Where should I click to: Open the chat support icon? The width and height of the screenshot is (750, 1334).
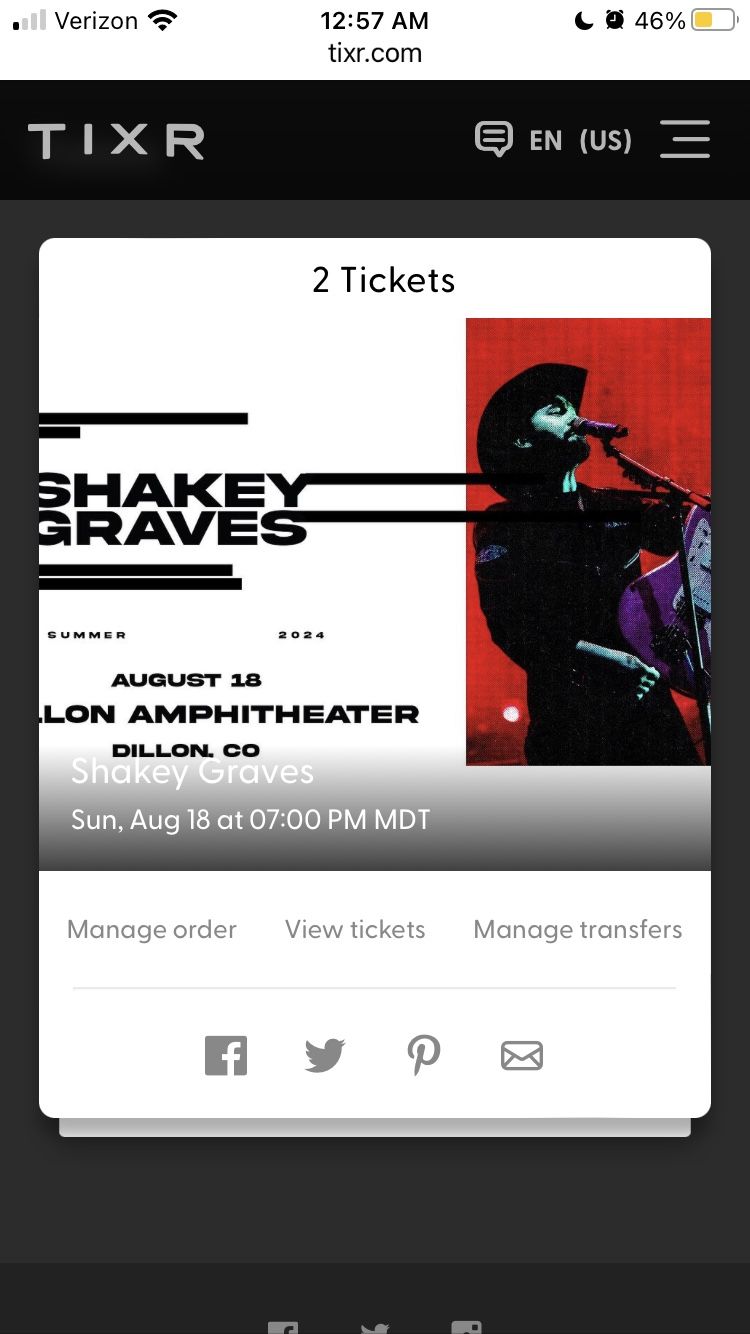pos(493,139)
